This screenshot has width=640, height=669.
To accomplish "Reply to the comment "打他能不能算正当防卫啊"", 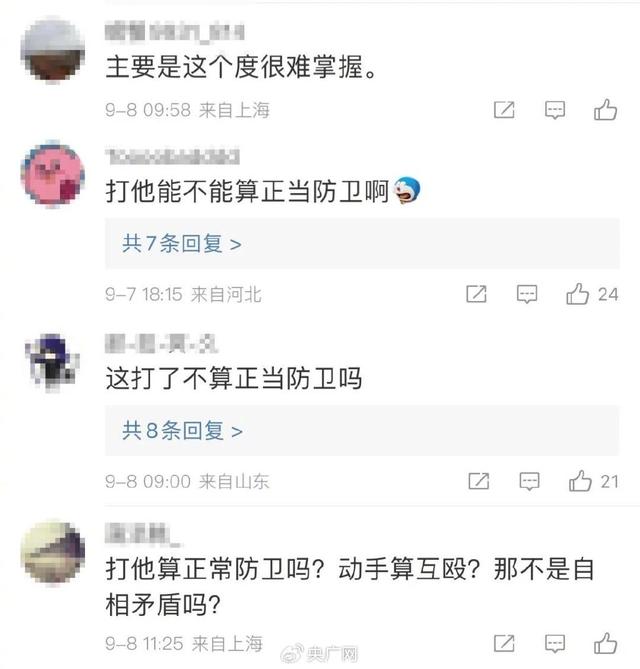I will [x=527, y=294].
